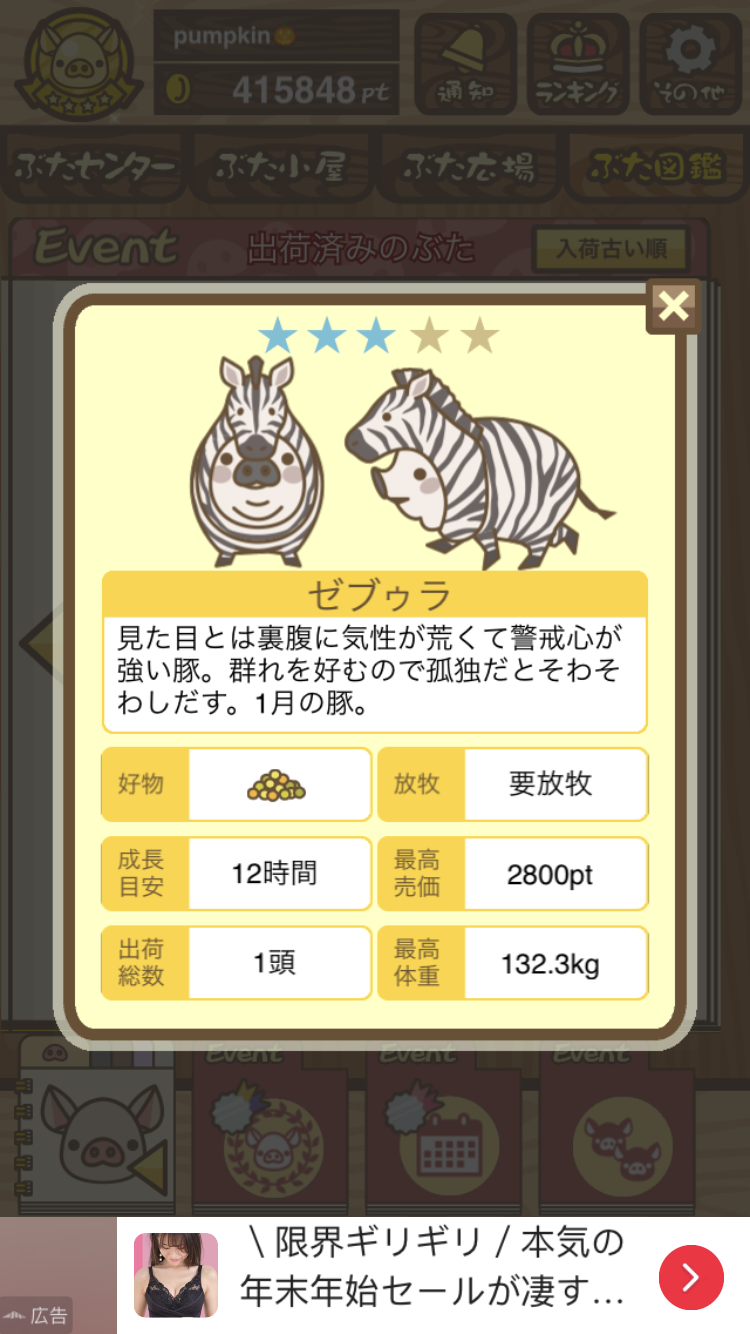Image resolution: width=750 pixels, height=1334 pixels.
Task: Switch to the ぶた小屋 tab
Action: pyautogui.click(x=282, y=167)
